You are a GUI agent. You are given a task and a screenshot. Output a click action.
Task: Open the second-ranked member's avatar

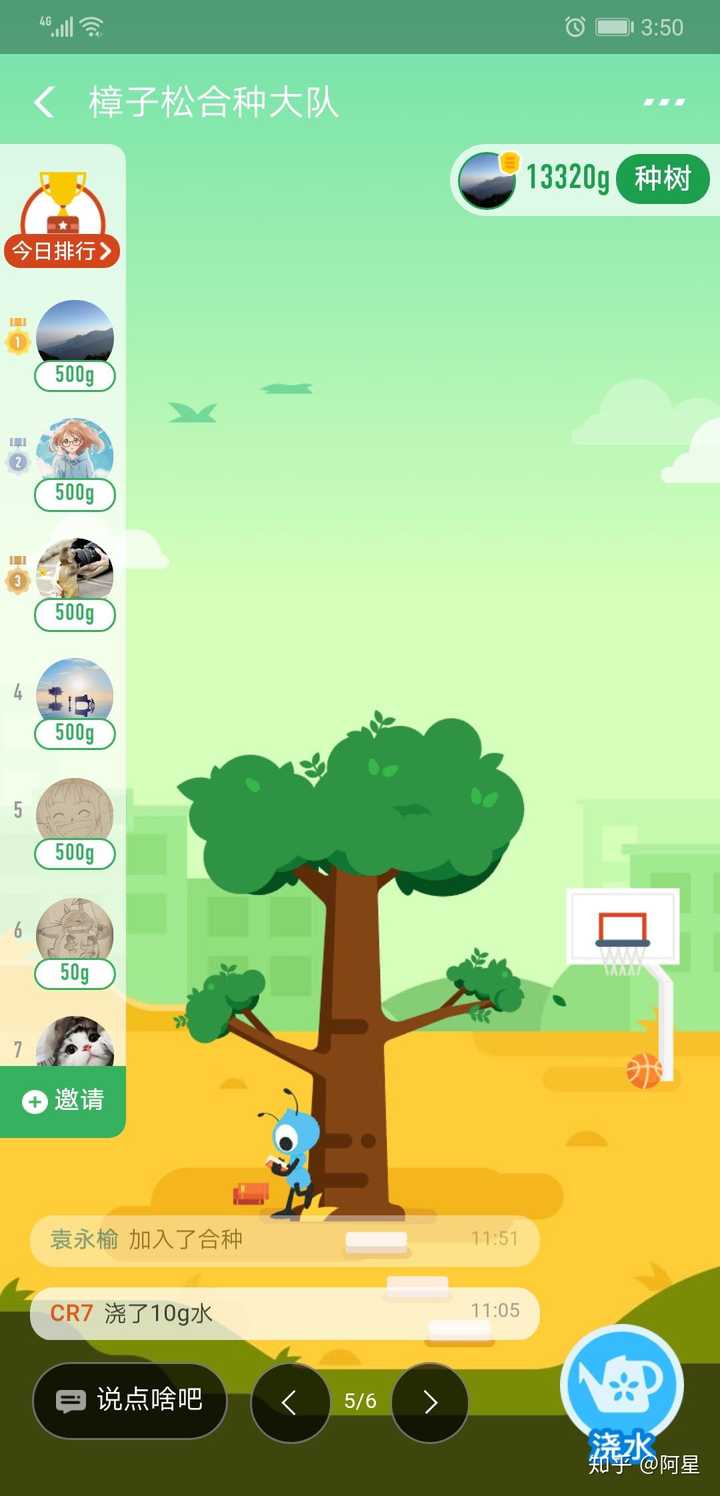pyautogui.click(x=75, y=454)
